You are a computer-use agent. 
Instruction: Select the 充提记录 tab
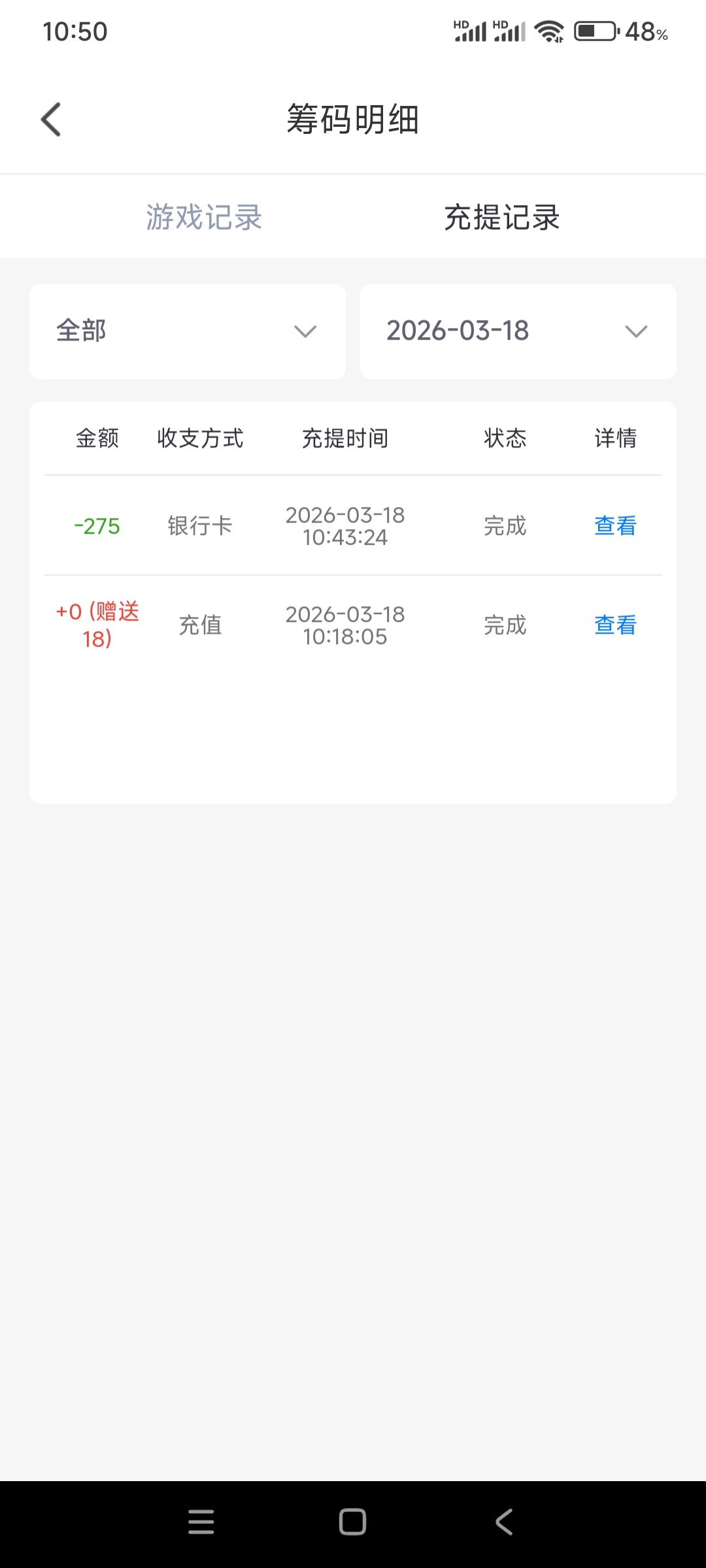click(x=502, y=218)
